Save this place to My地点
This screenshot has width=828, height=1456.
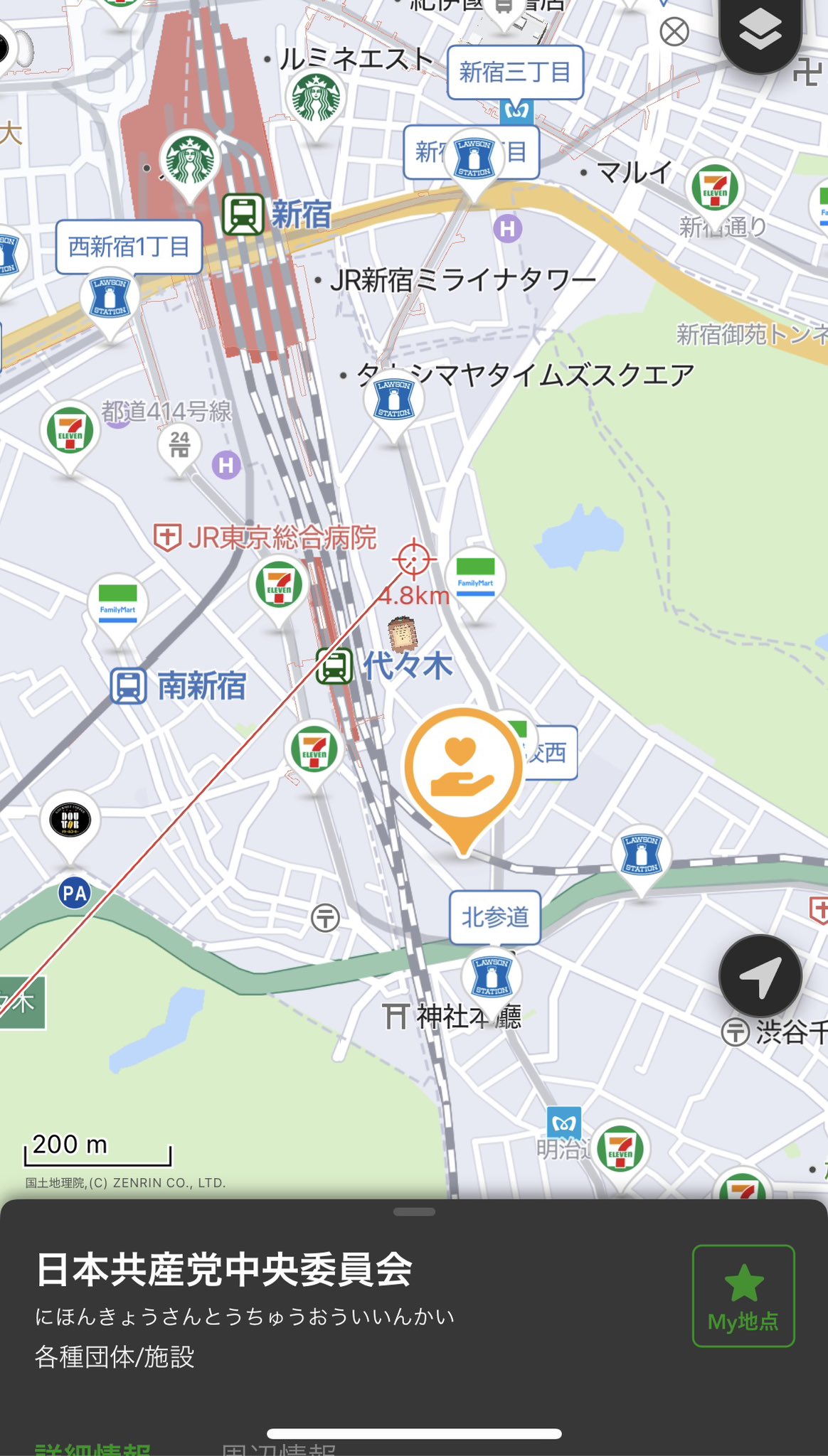coord(743,1295)
